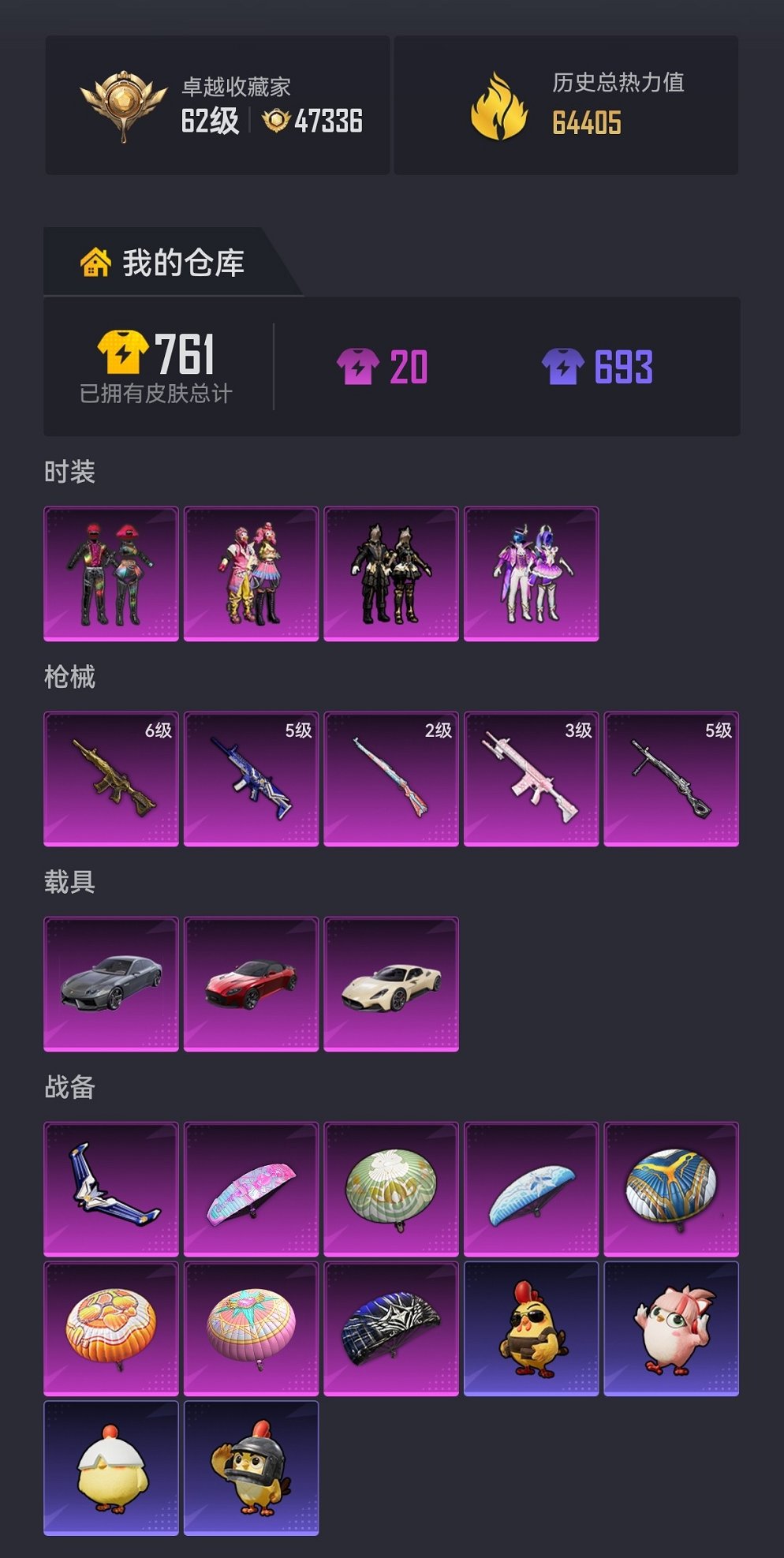
Task: View the cream sports car skin
Action: point(391,984)
